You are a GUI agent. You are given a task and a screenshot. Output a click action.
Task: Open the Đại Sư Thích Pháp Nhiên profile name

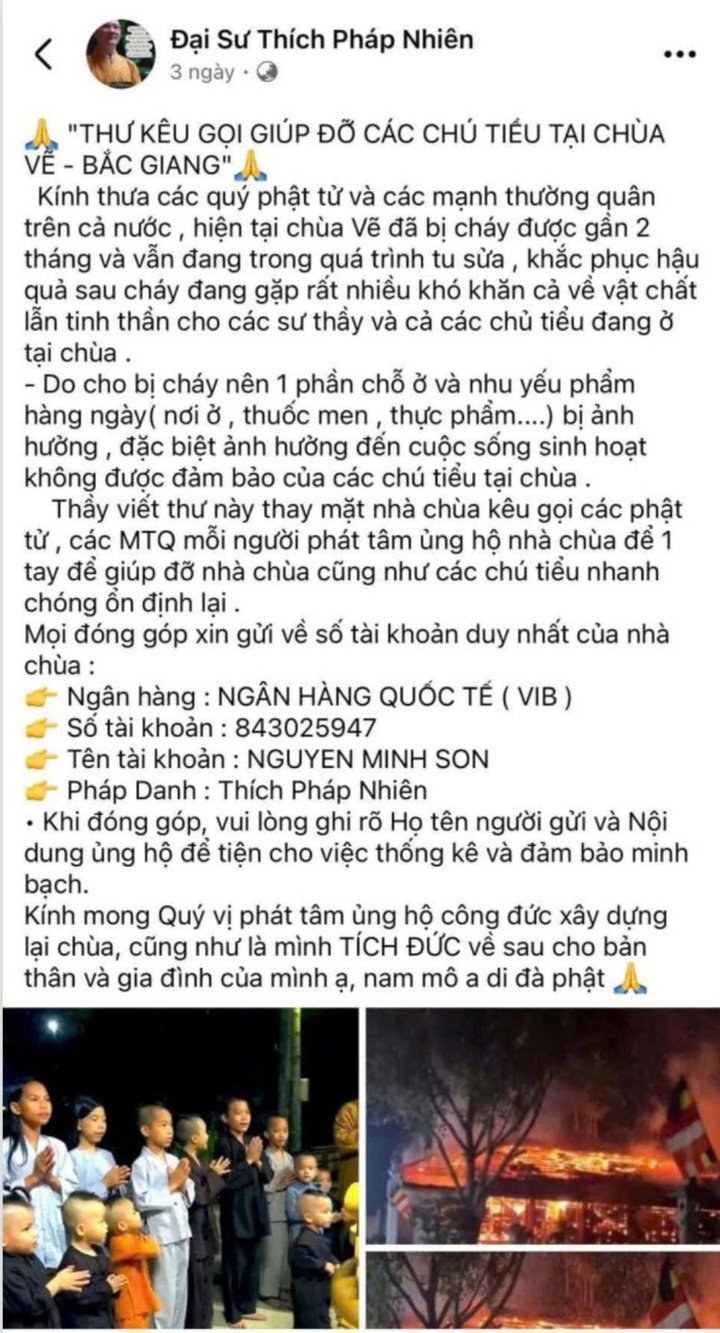point(321,40)
